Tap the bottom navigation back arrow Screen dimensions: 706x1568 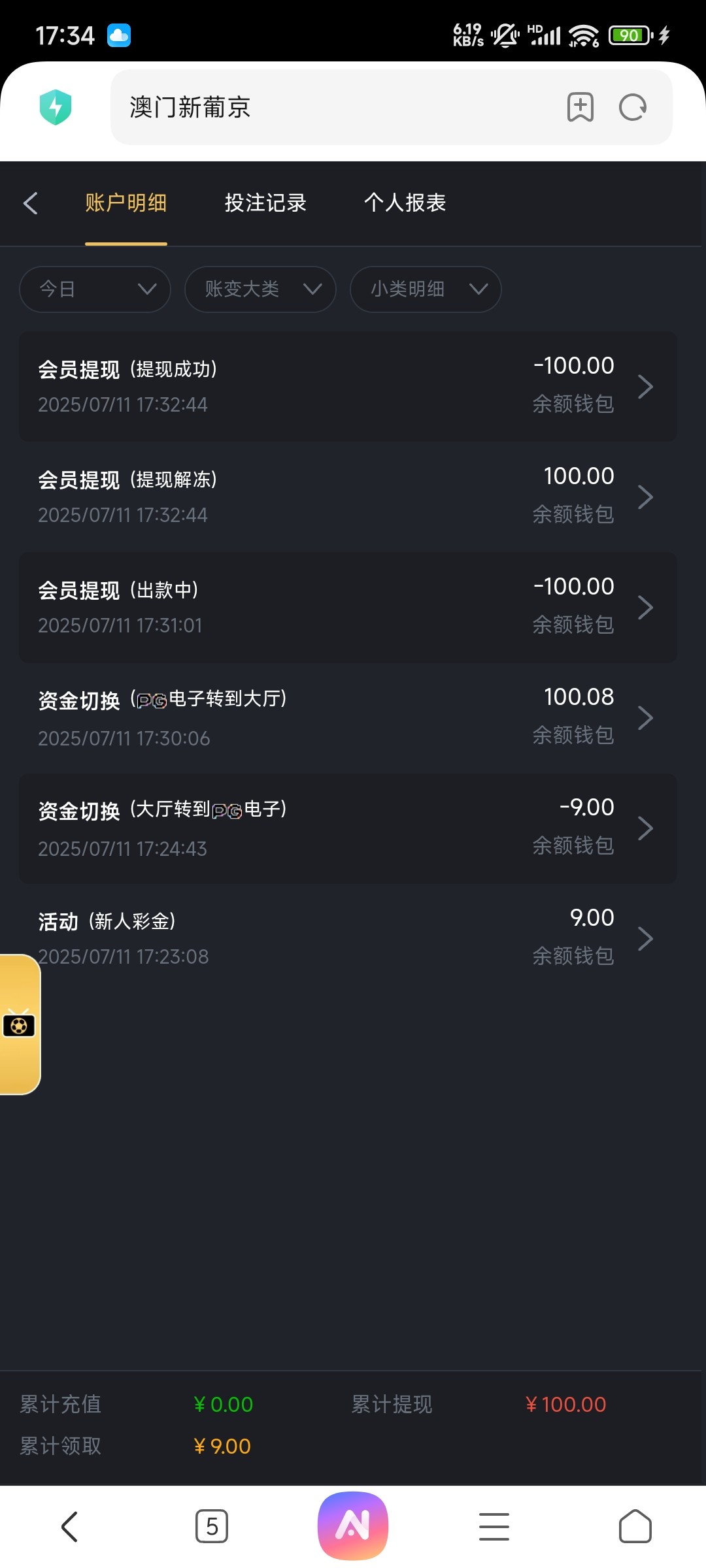point(70,1526)
